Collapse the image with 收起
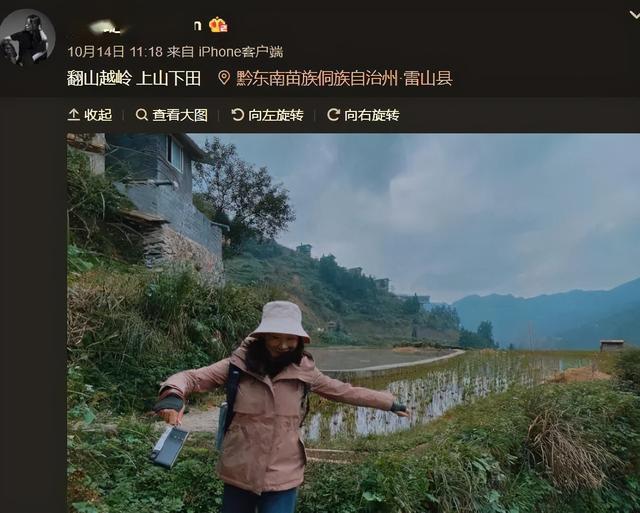The image size is (640, 513). (90, 115)
